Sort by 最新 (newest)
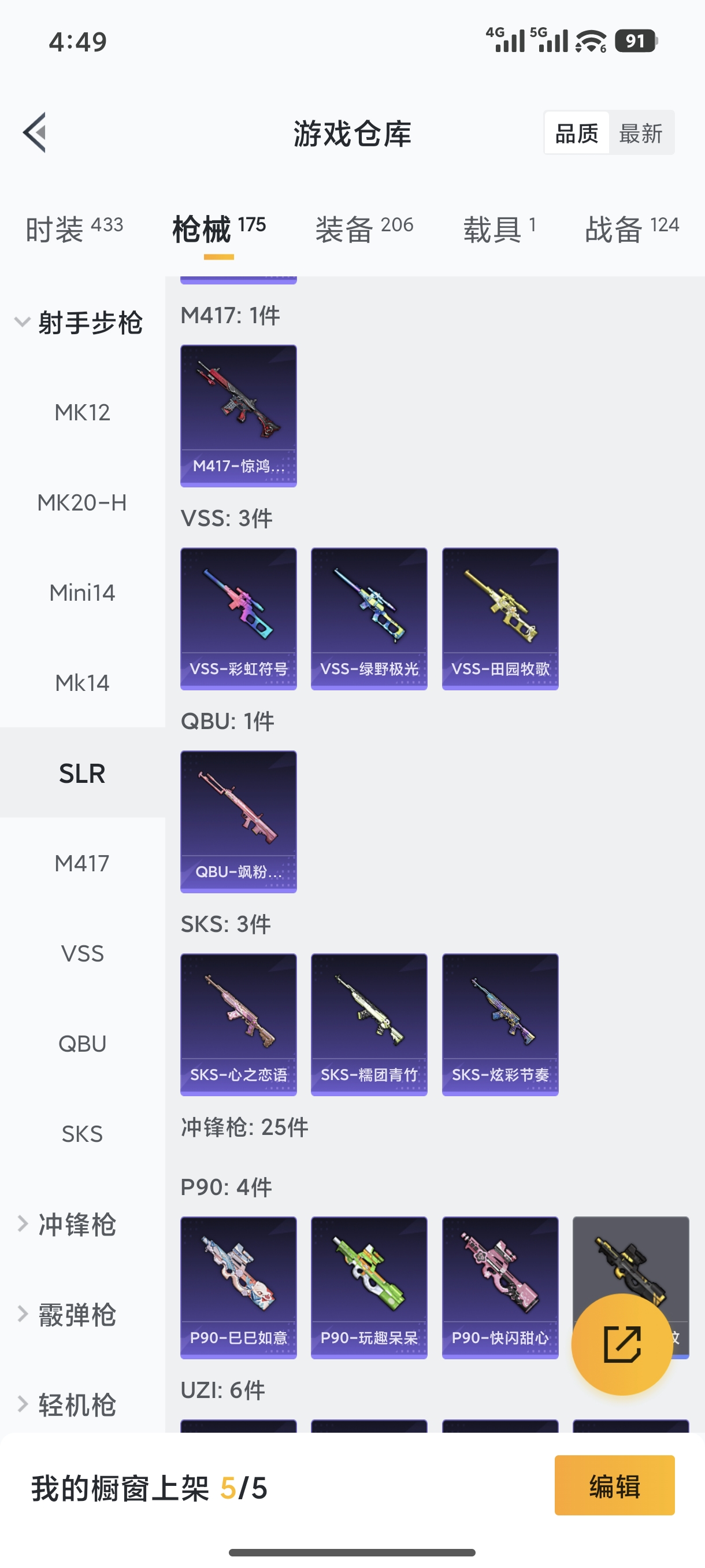This screenshot has height=1568, width=705. pyautogui.click(x=640, y=134)
